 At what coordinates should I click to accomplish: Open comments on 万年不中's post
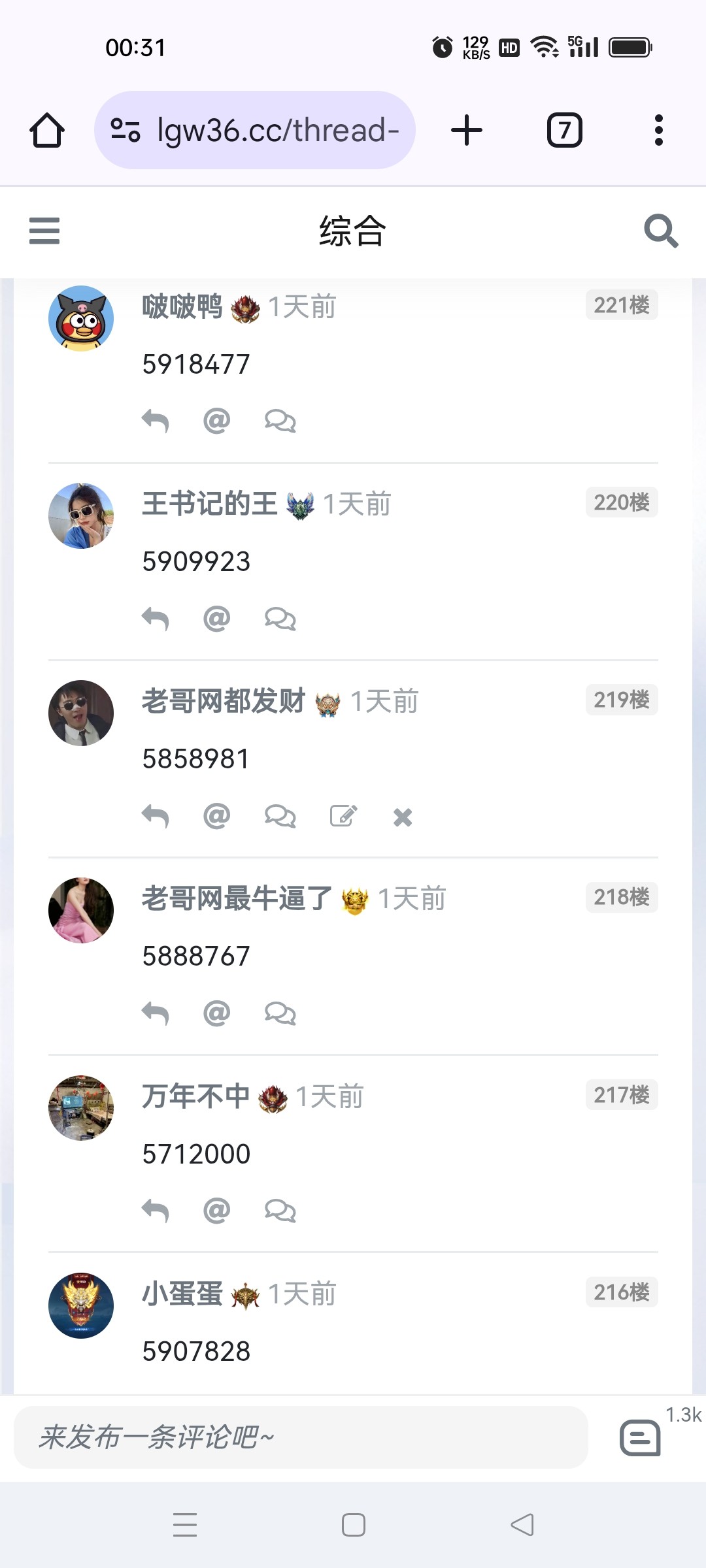coord(280,1211)
